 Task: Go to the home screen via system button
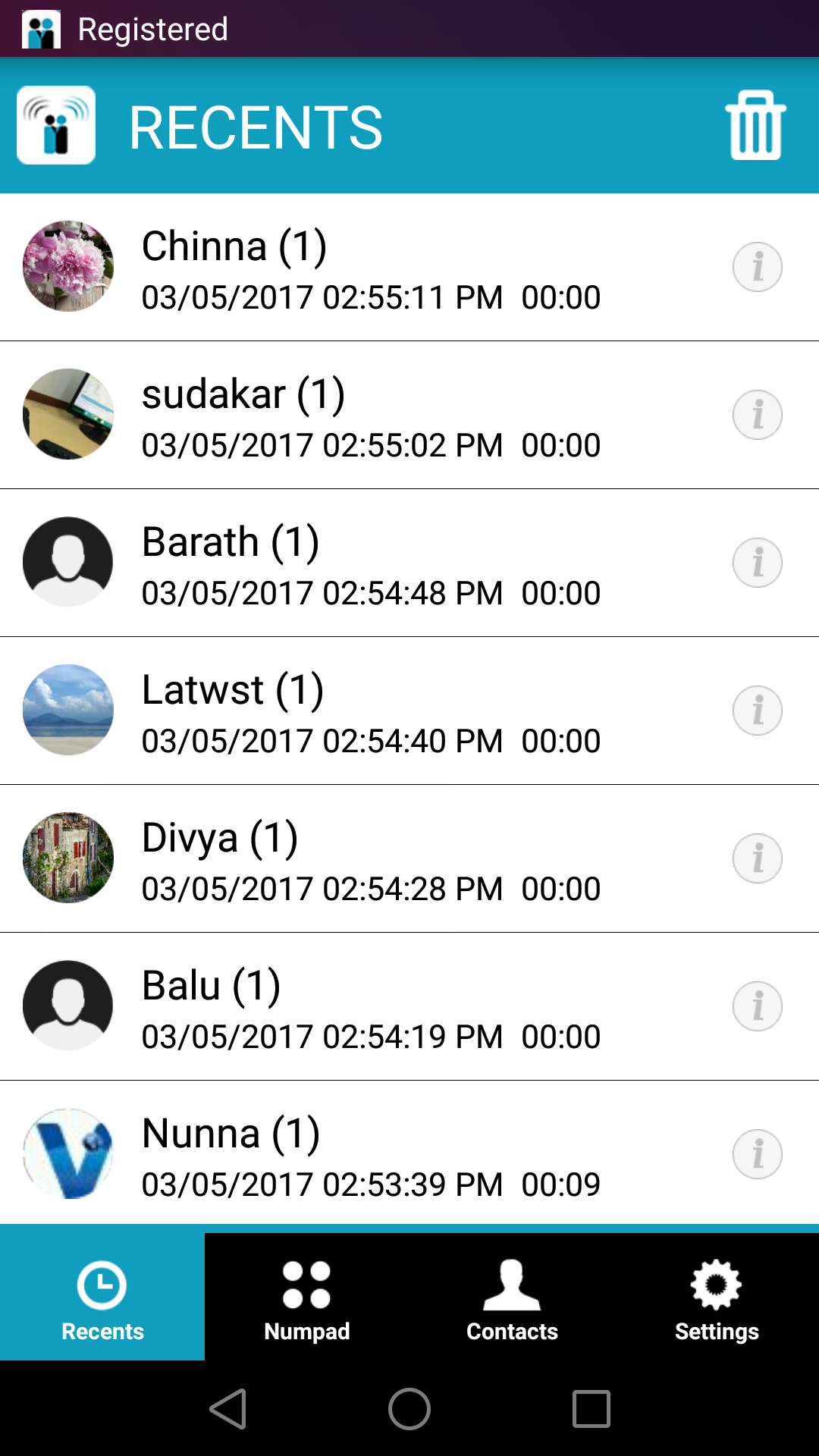[409, 1409]
